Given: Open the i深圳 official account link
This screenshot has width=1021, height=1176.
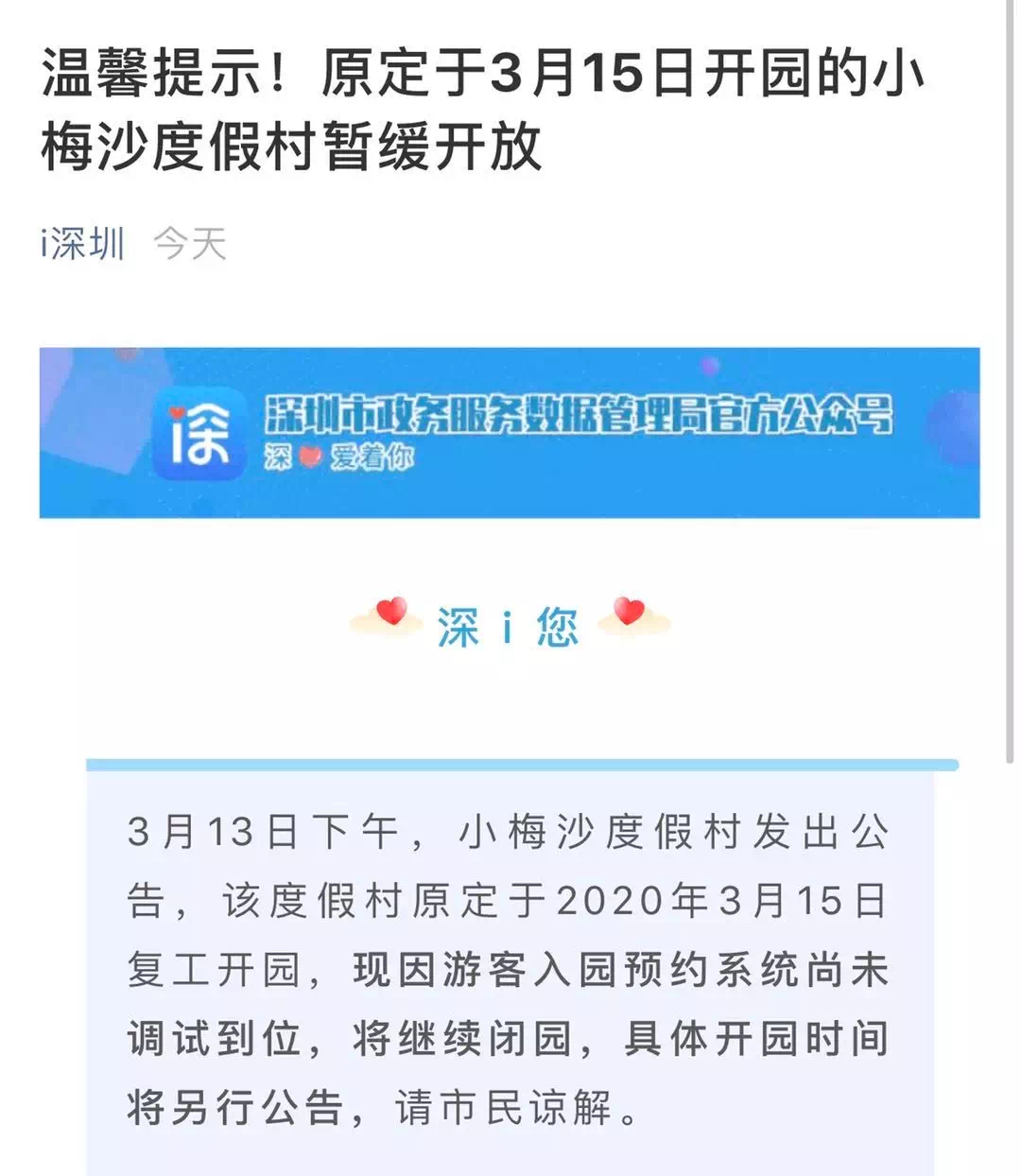Looking at the screenshot, I should pyautogui.click(x=82, y=244).
